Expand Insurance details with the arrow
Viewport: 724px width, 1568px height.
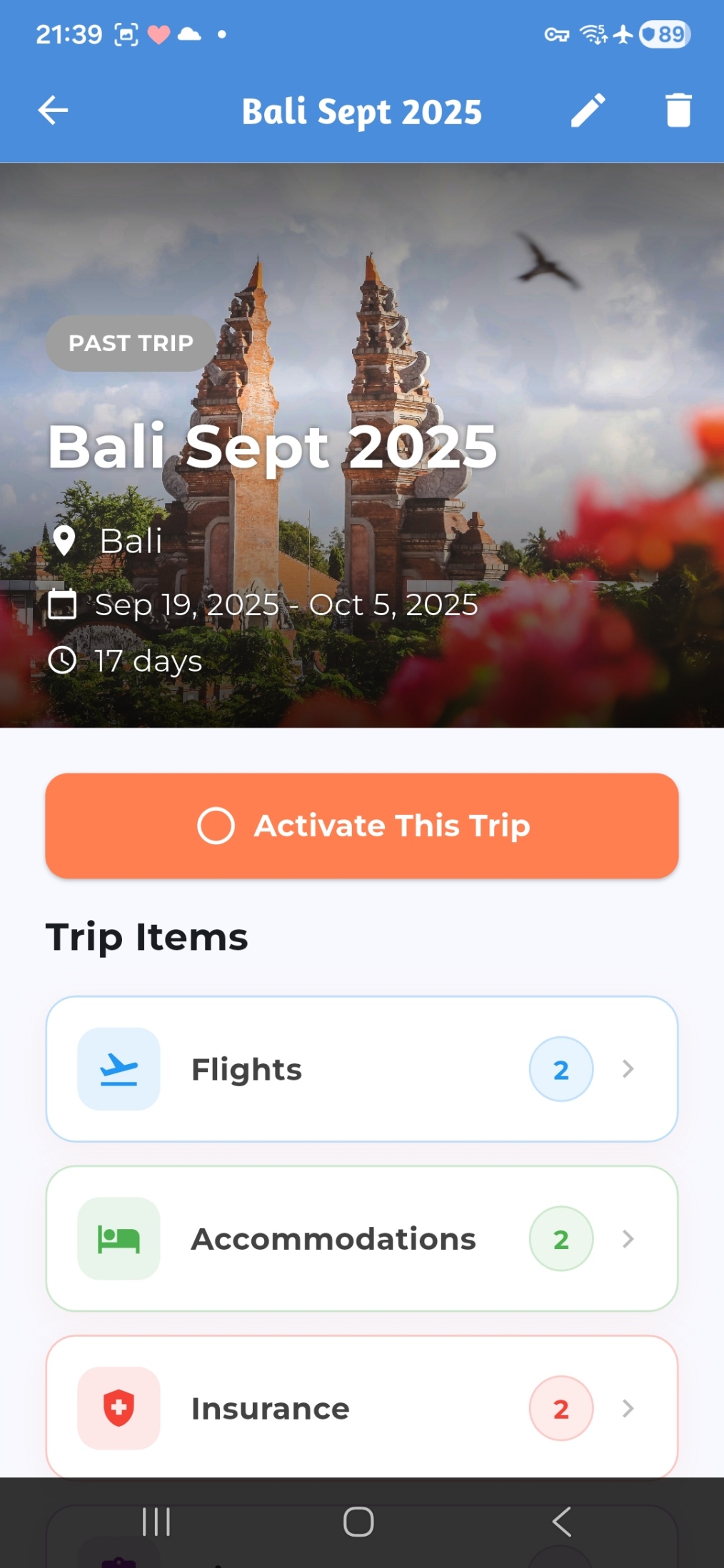(628, 1408)
